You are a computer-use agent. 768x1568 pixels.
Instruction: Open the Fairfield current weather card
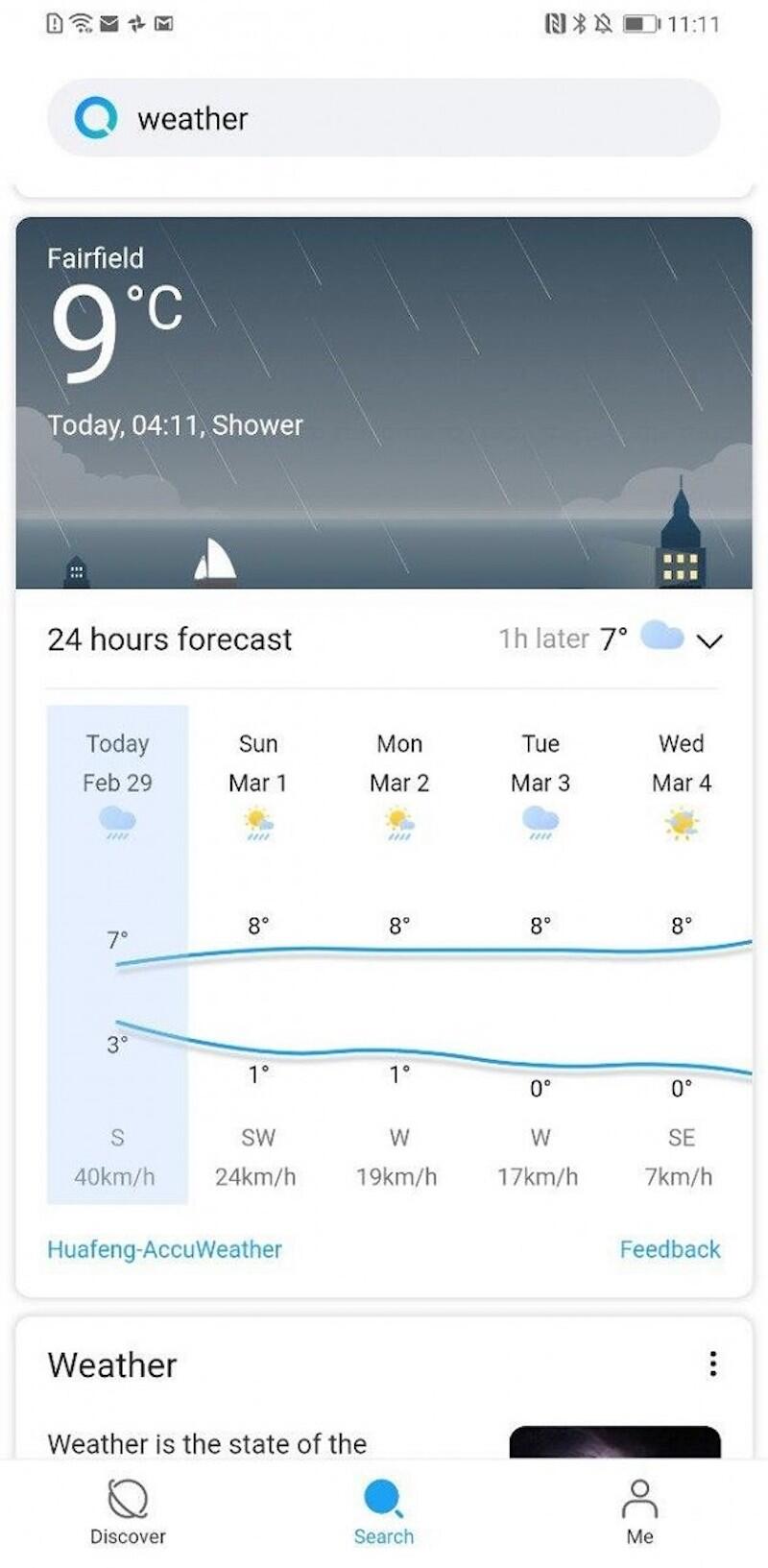384,401
